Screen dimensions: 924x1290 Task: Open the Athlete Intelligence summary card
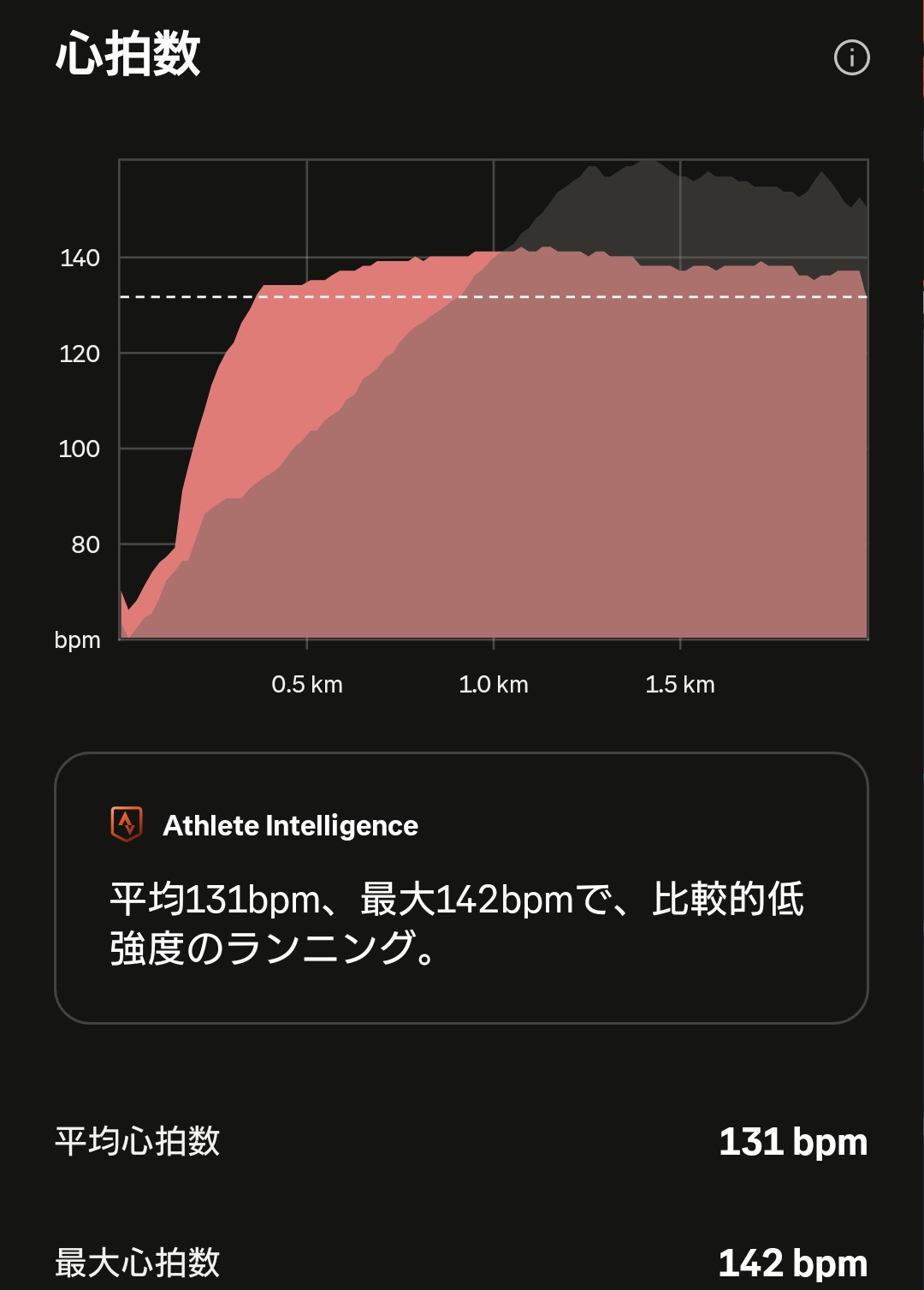coord(461,887)
